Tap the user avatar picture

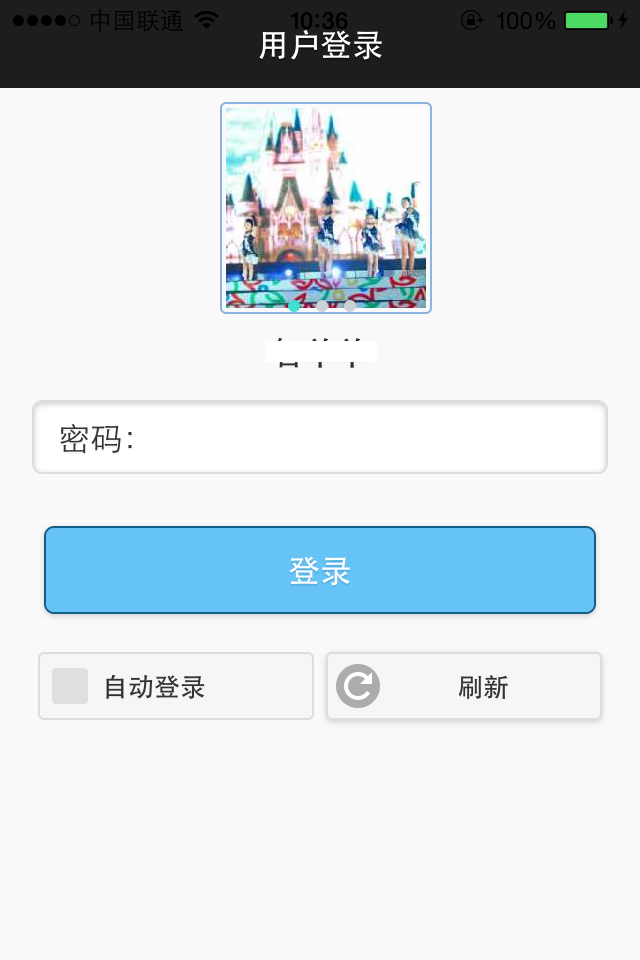tap(326, 207)
